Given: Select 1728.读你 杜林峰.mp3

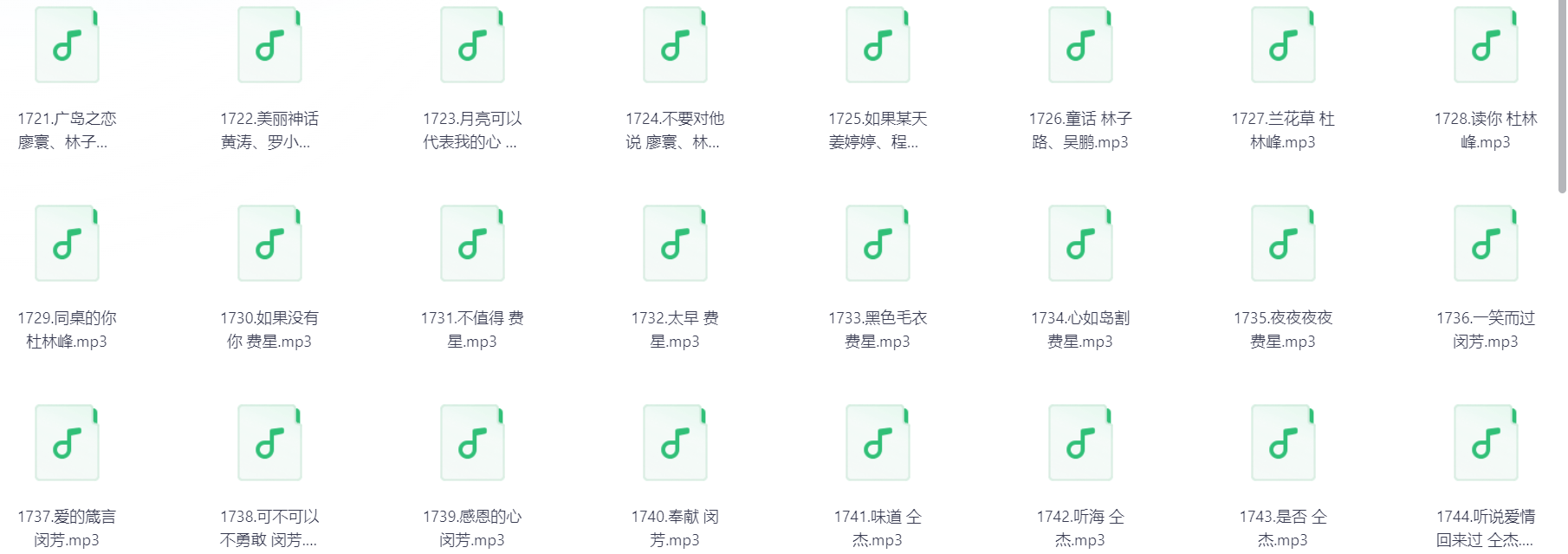Looking at the screenshot, I should point(1486,46).
